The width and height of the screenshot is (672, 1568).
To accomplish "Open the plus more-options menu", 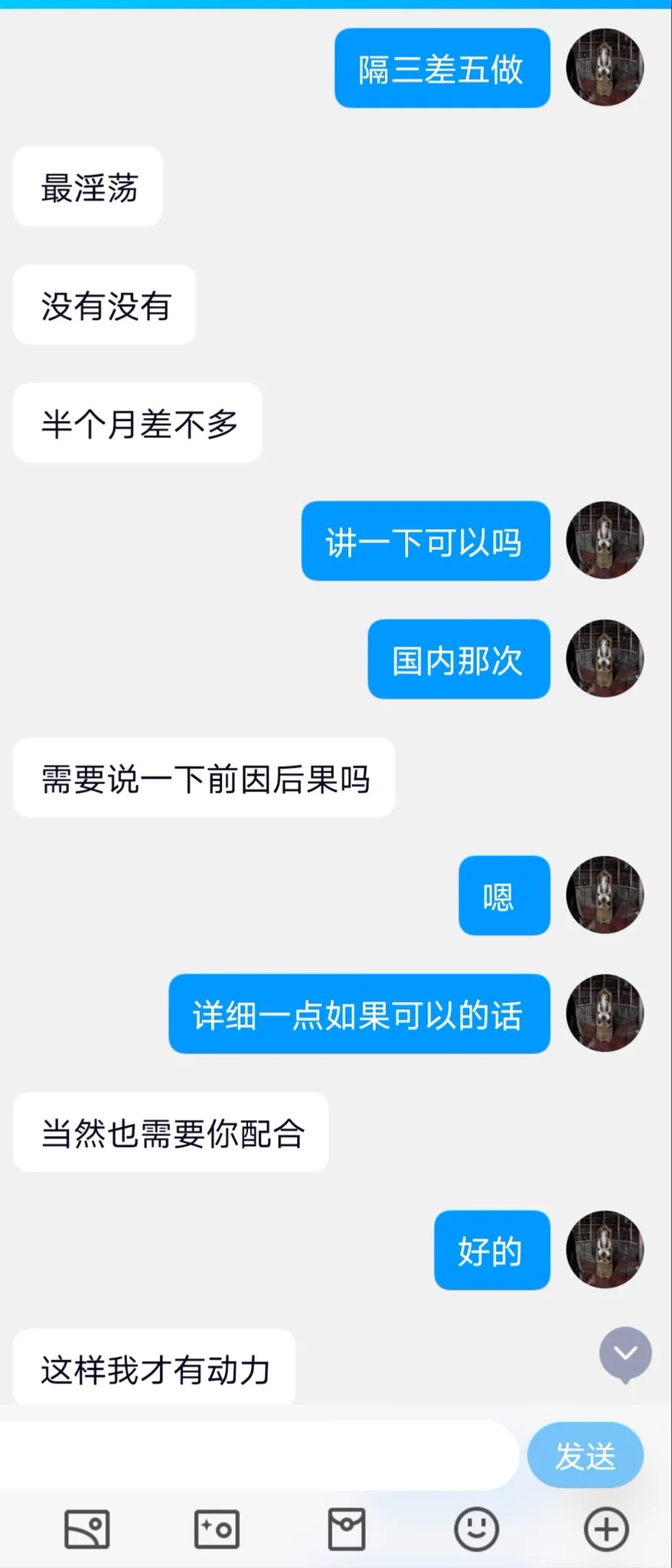I will point(606,1529).
